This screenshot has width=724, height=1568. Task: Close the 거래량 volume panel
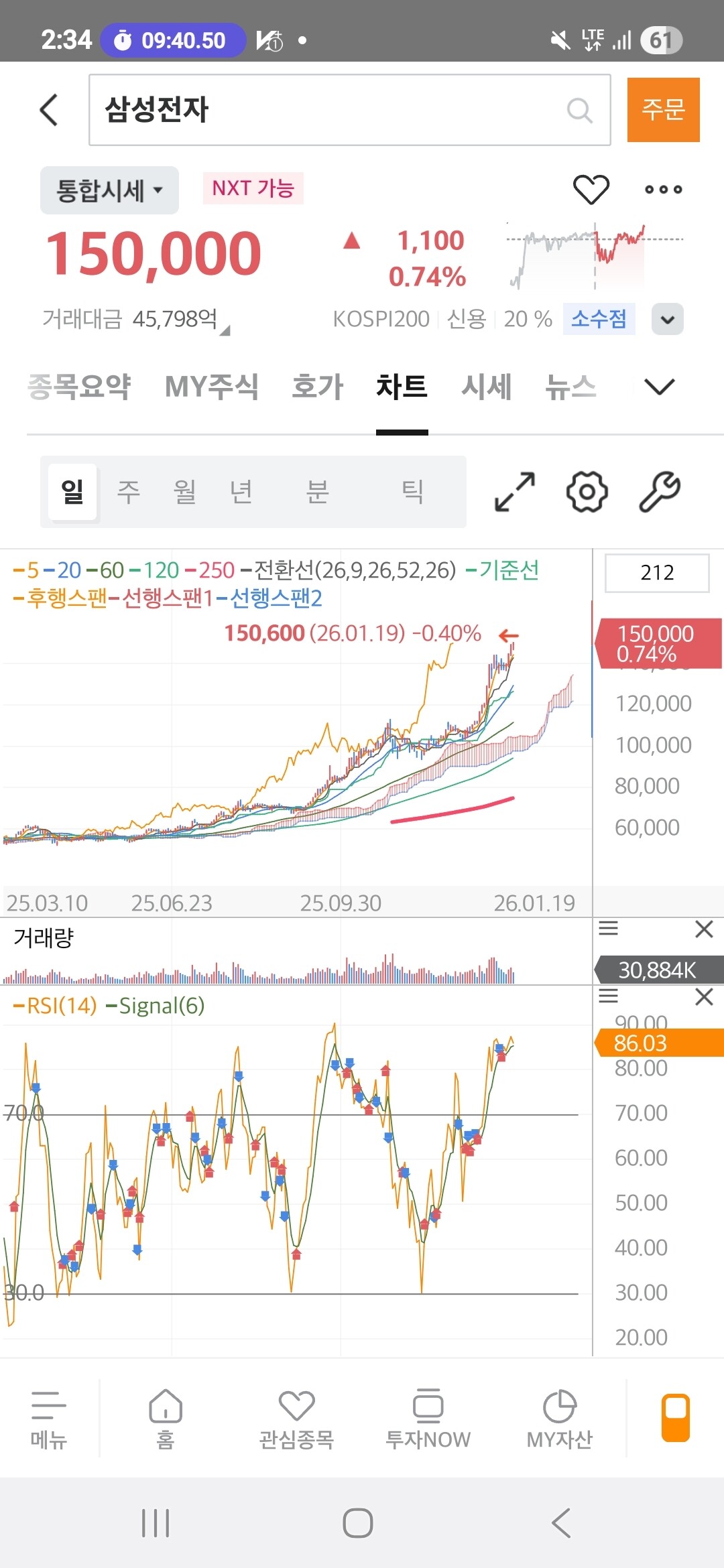tap(704, 929)
